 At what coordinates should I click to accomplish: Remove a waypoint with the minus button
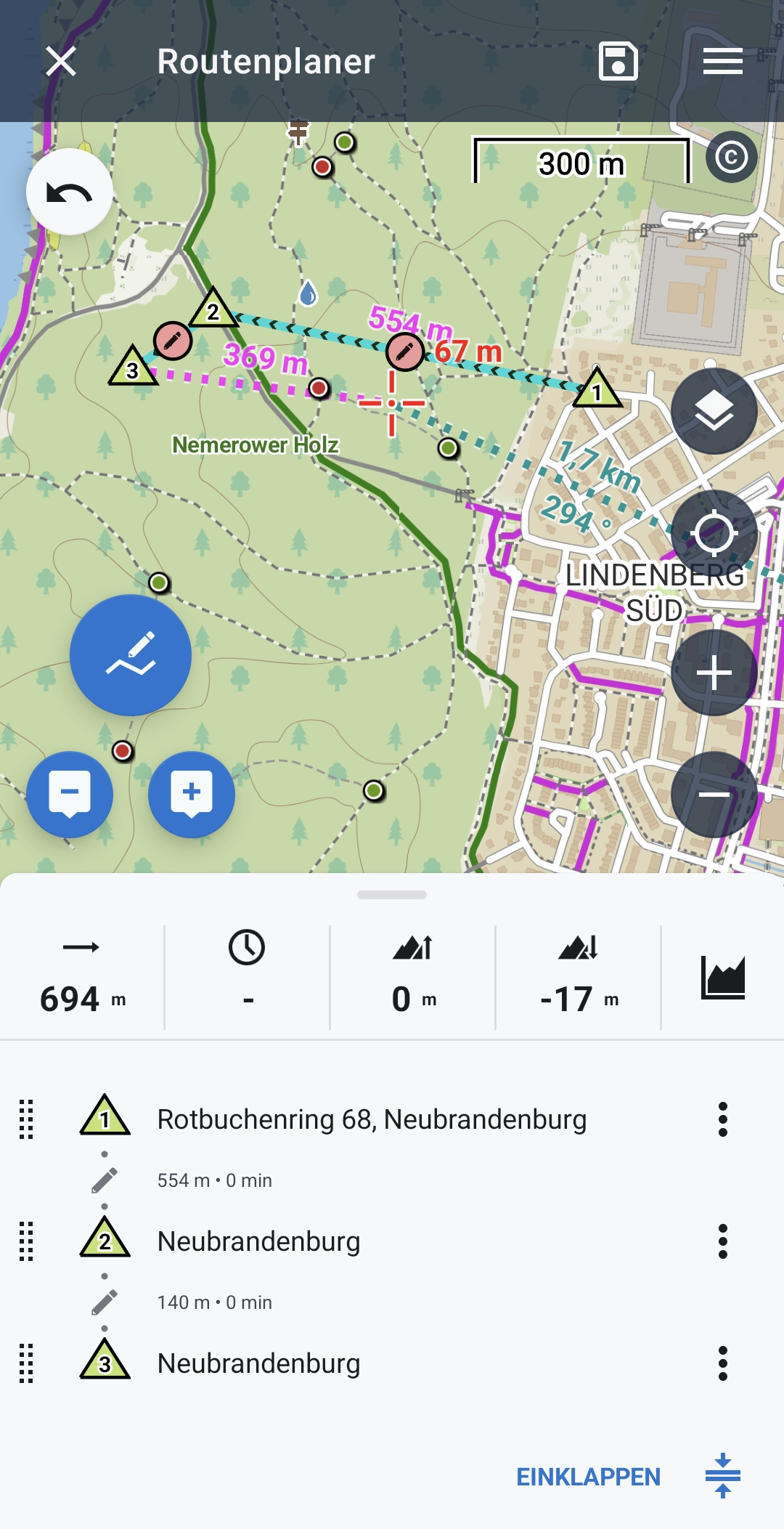tap(70, 794)
